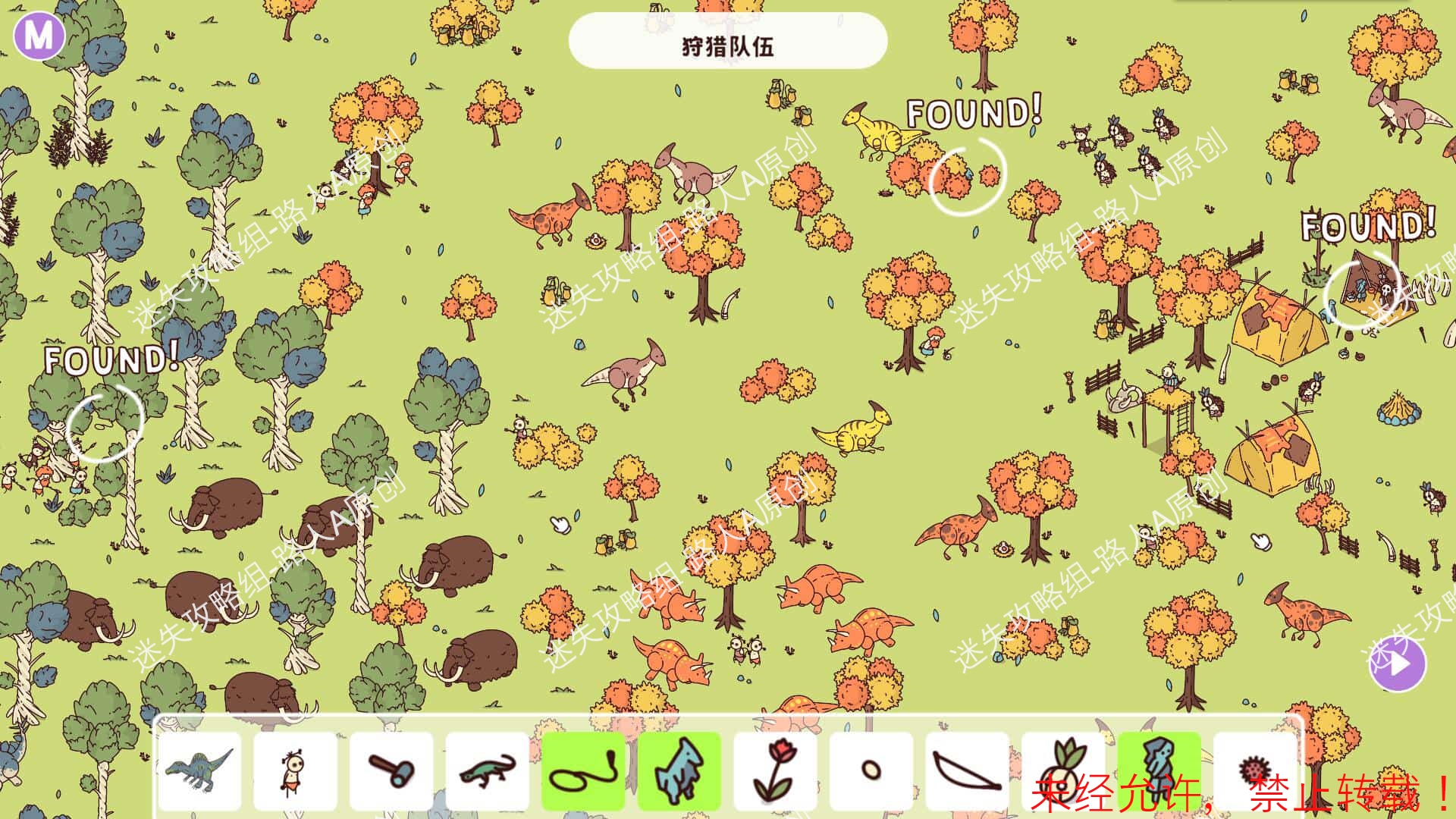Select the stone hammer target tile
1456x819 pixels.
391,770
